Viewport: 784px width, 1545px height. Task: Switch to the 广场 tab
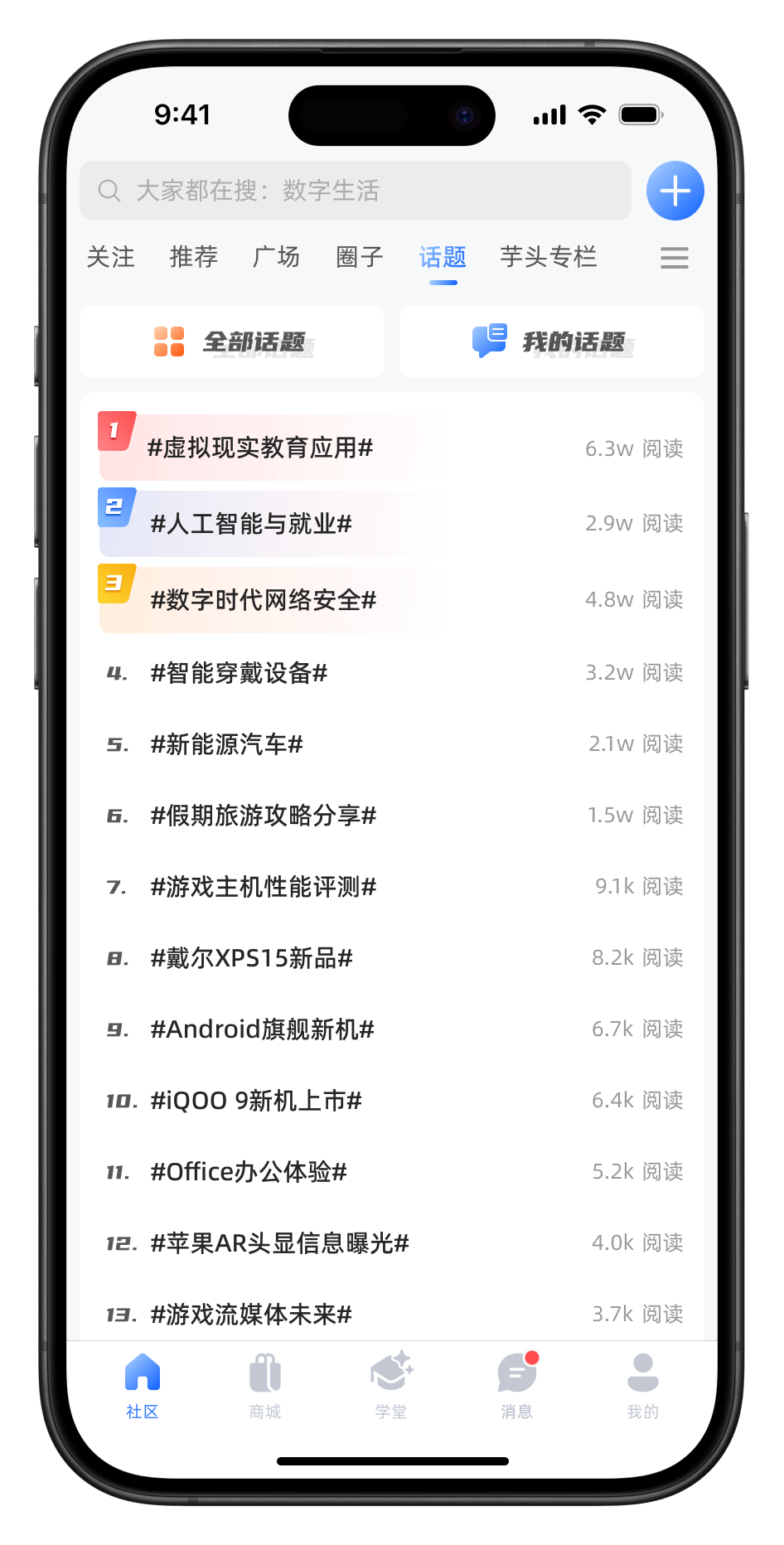277,257
